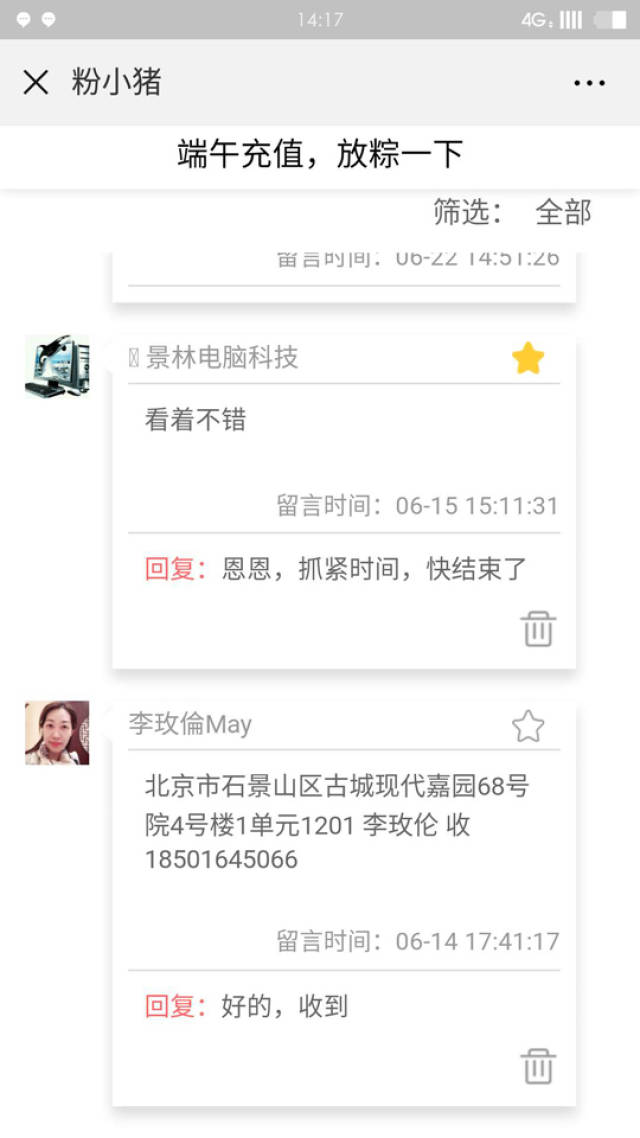Unstar the message from 景林电脑科技
640x1138 pixels.
528,358
